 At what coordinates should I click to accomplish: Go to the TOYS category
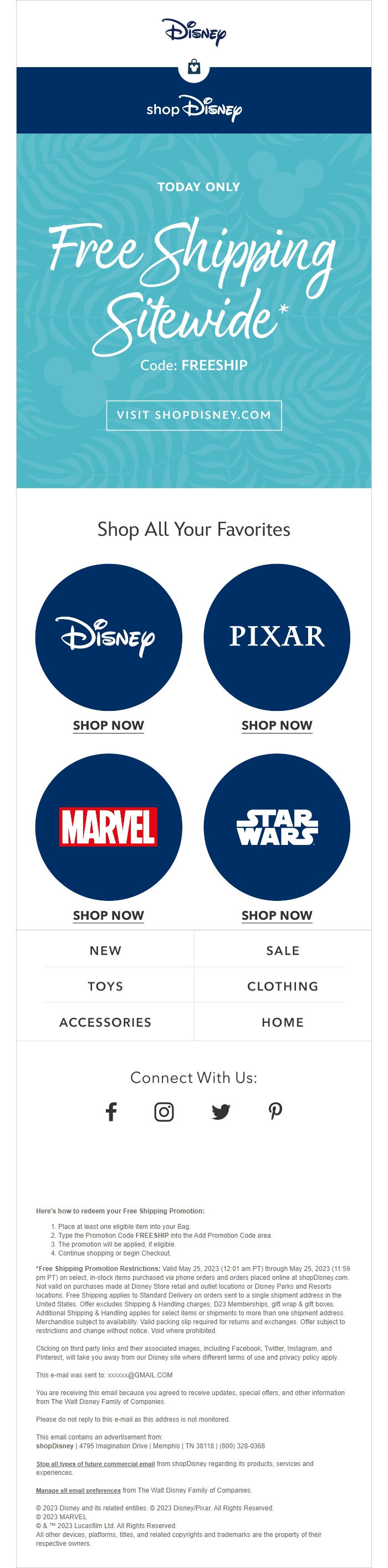pos(105,986)
